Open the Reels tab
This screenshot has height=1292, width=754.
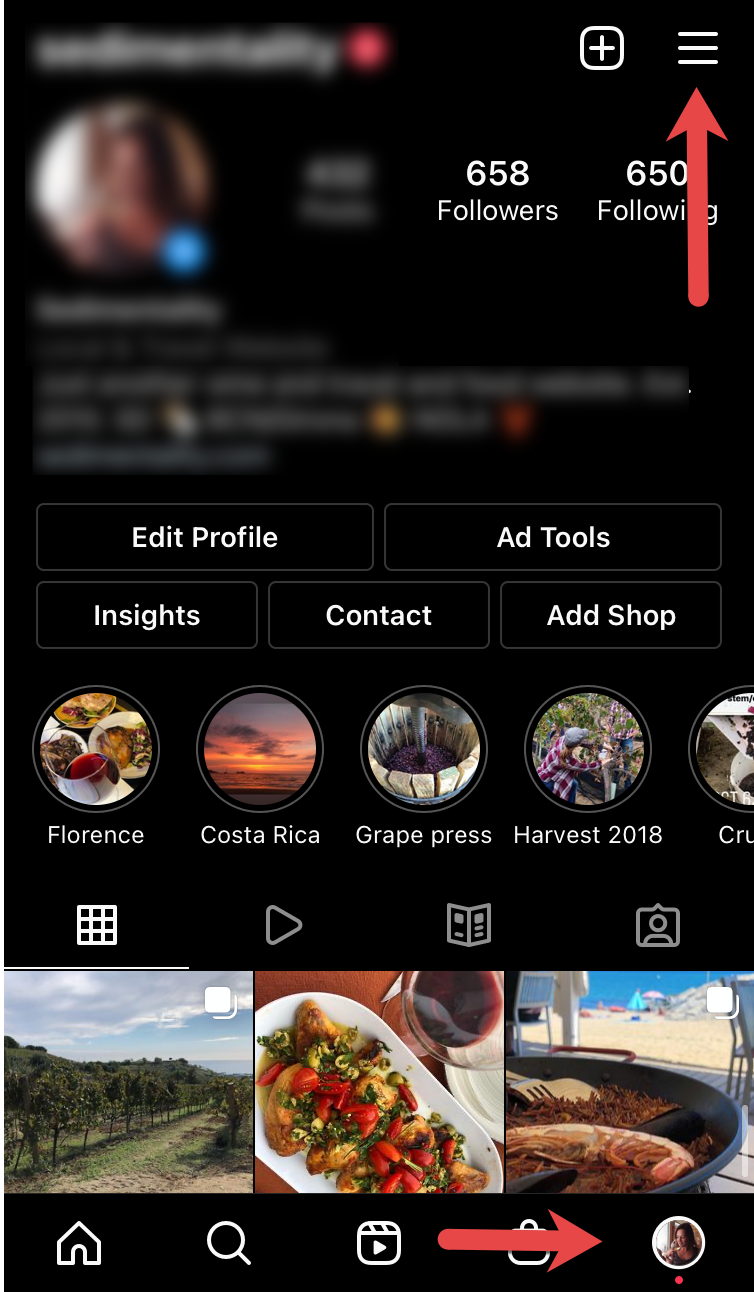click(379, 1244)
